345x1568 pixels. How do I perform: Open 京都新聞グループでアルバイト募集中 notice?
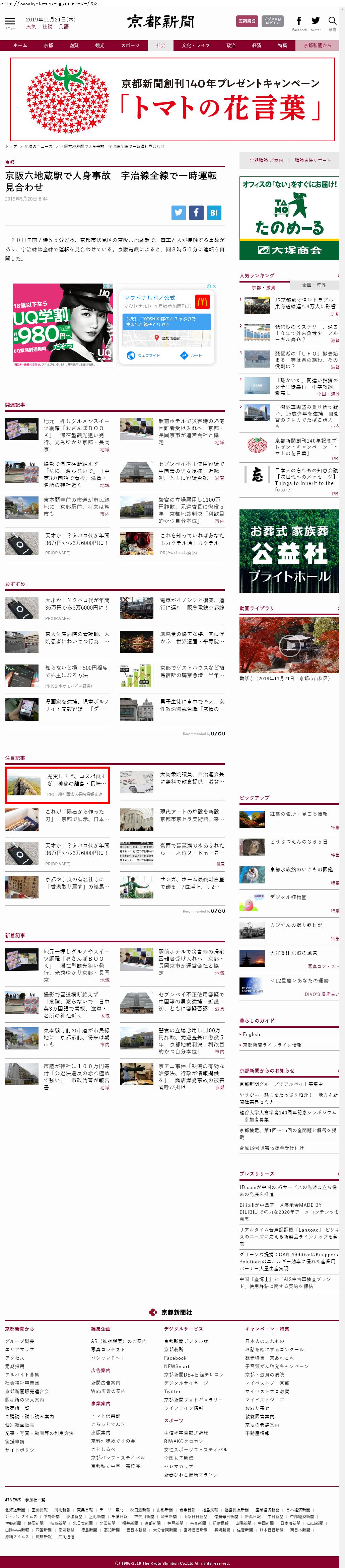(x=281, y=1084)
